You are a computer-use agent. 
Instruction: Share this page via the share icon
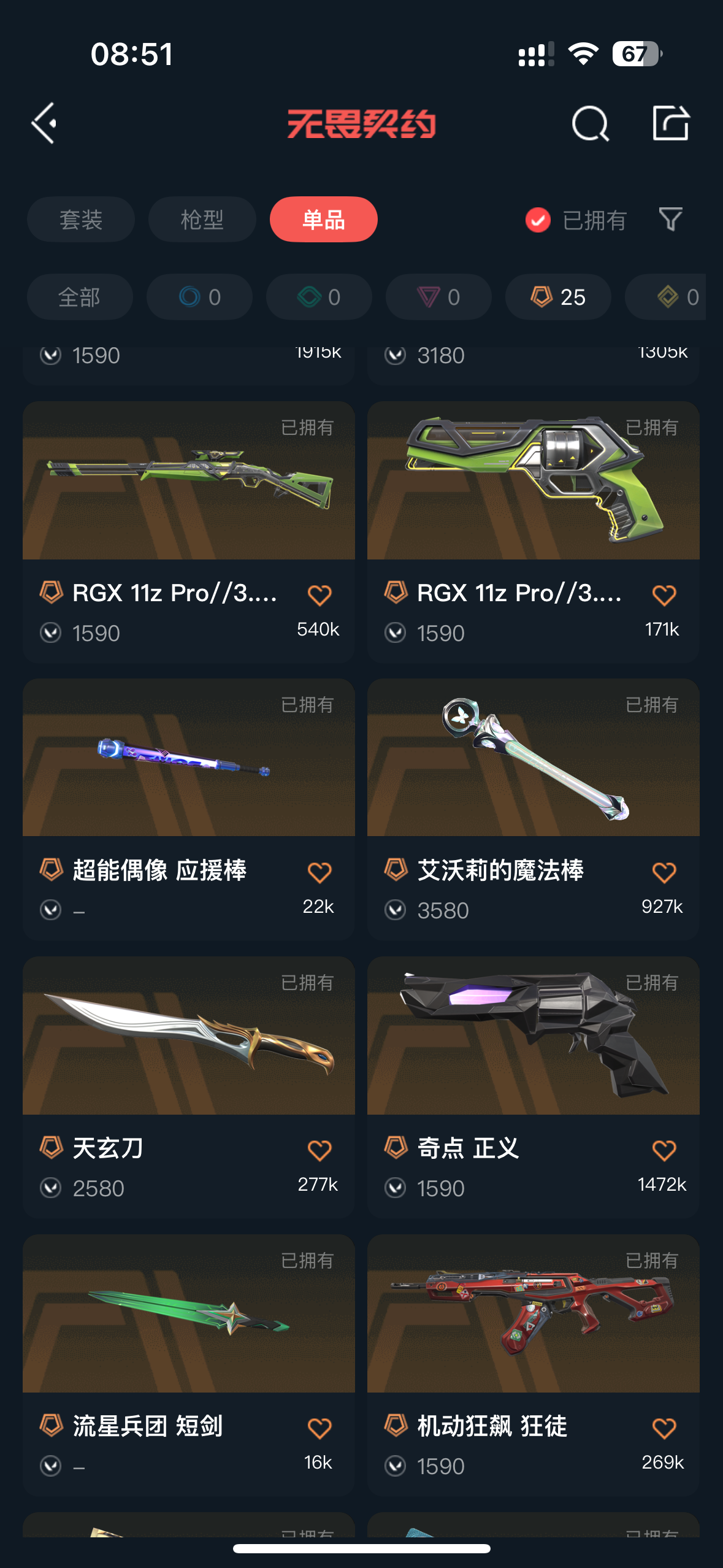pyautogui.click(x=670, y=123)
